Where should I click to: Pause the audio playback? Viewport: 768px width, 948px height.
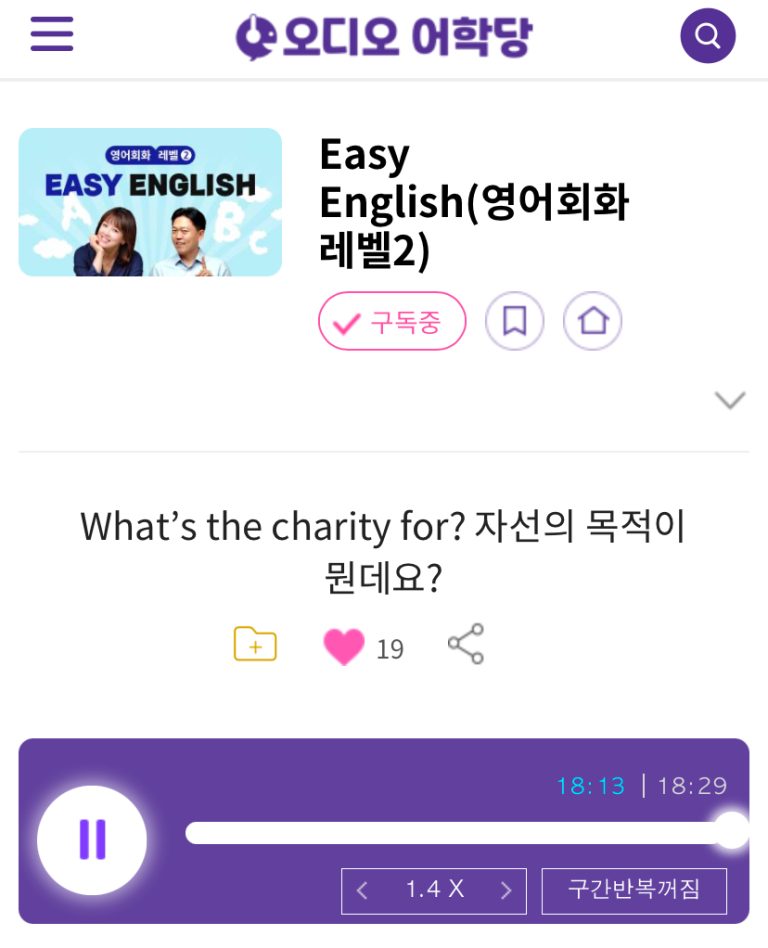click(x=92, y=840)
